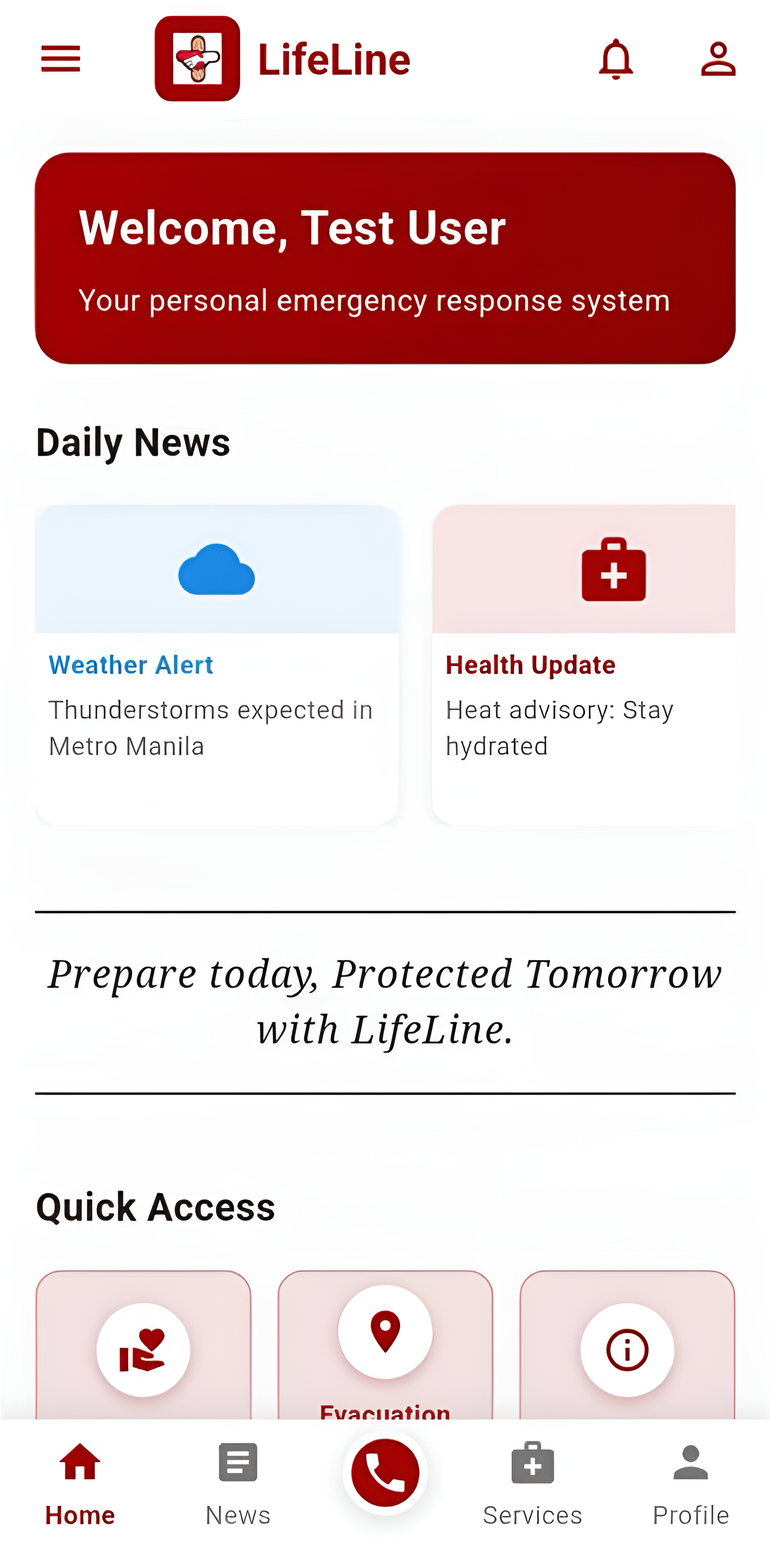Open the Weather Alert card
This screenshot has height=1568, width=771.
[216, 663]
